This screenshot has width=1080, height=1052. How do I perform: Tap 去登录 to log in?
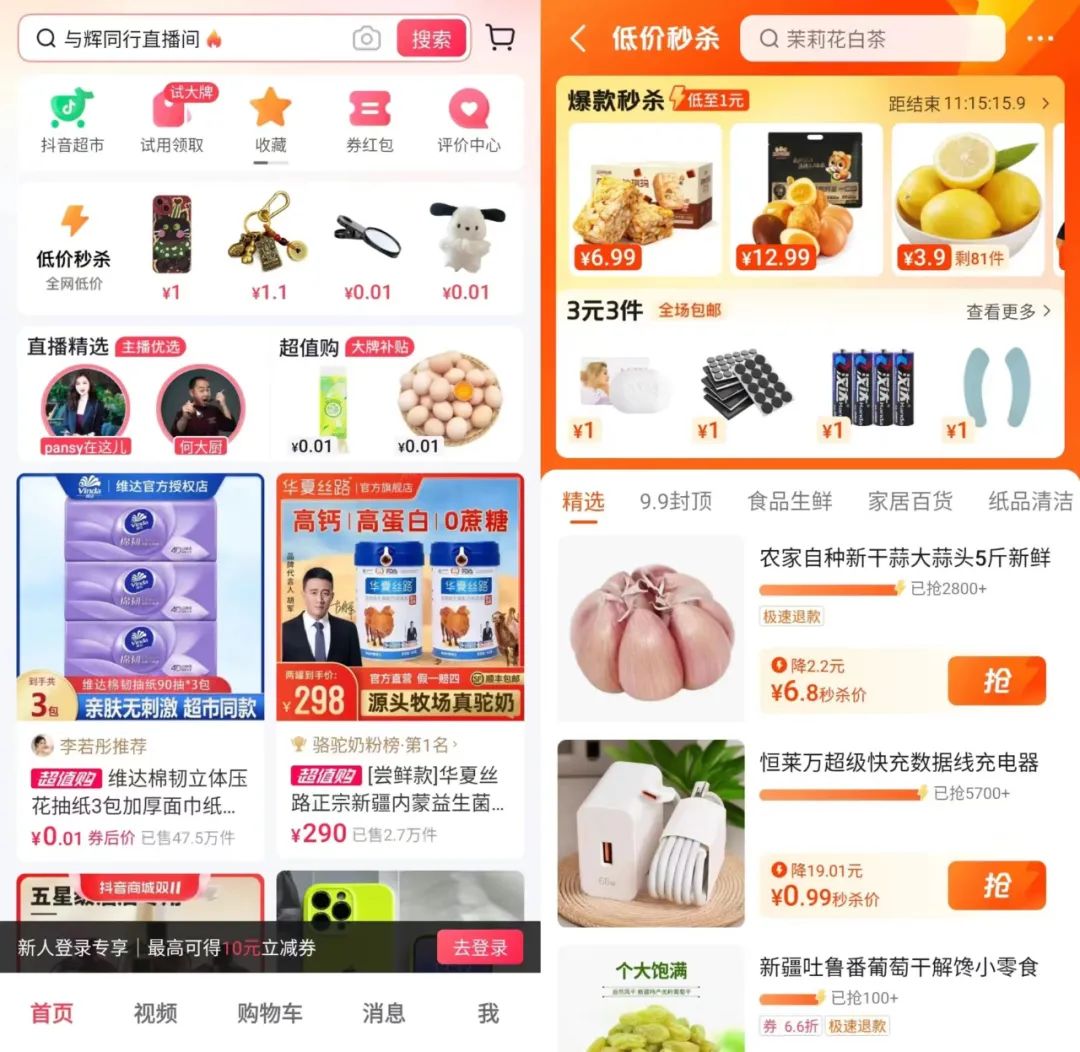tap(479, 947)
